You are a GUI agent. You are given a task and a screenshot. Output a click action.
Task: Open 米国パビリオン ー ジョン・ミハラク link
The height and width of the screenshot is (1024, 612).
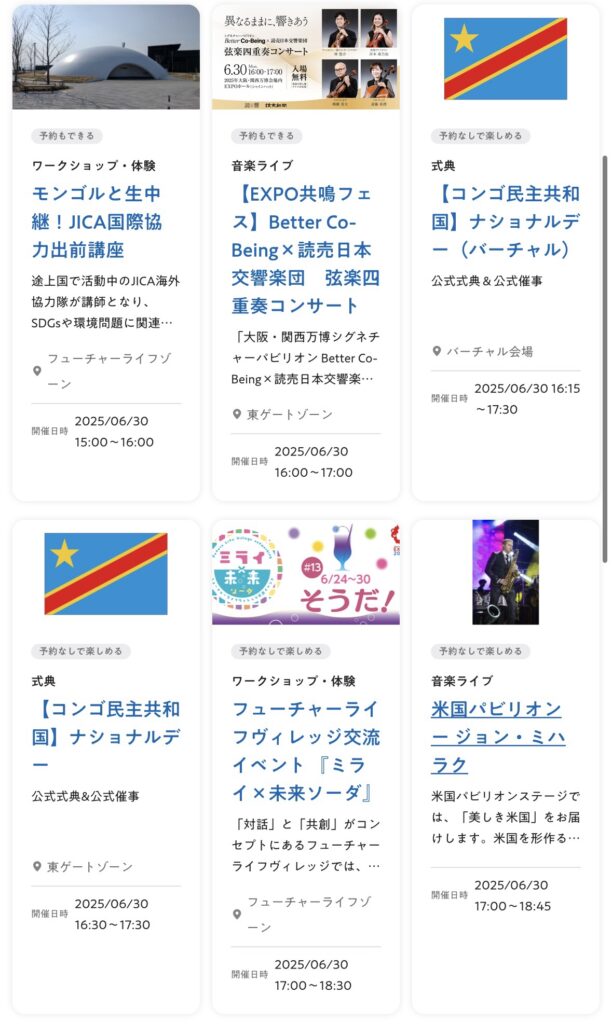pos(496,737)
